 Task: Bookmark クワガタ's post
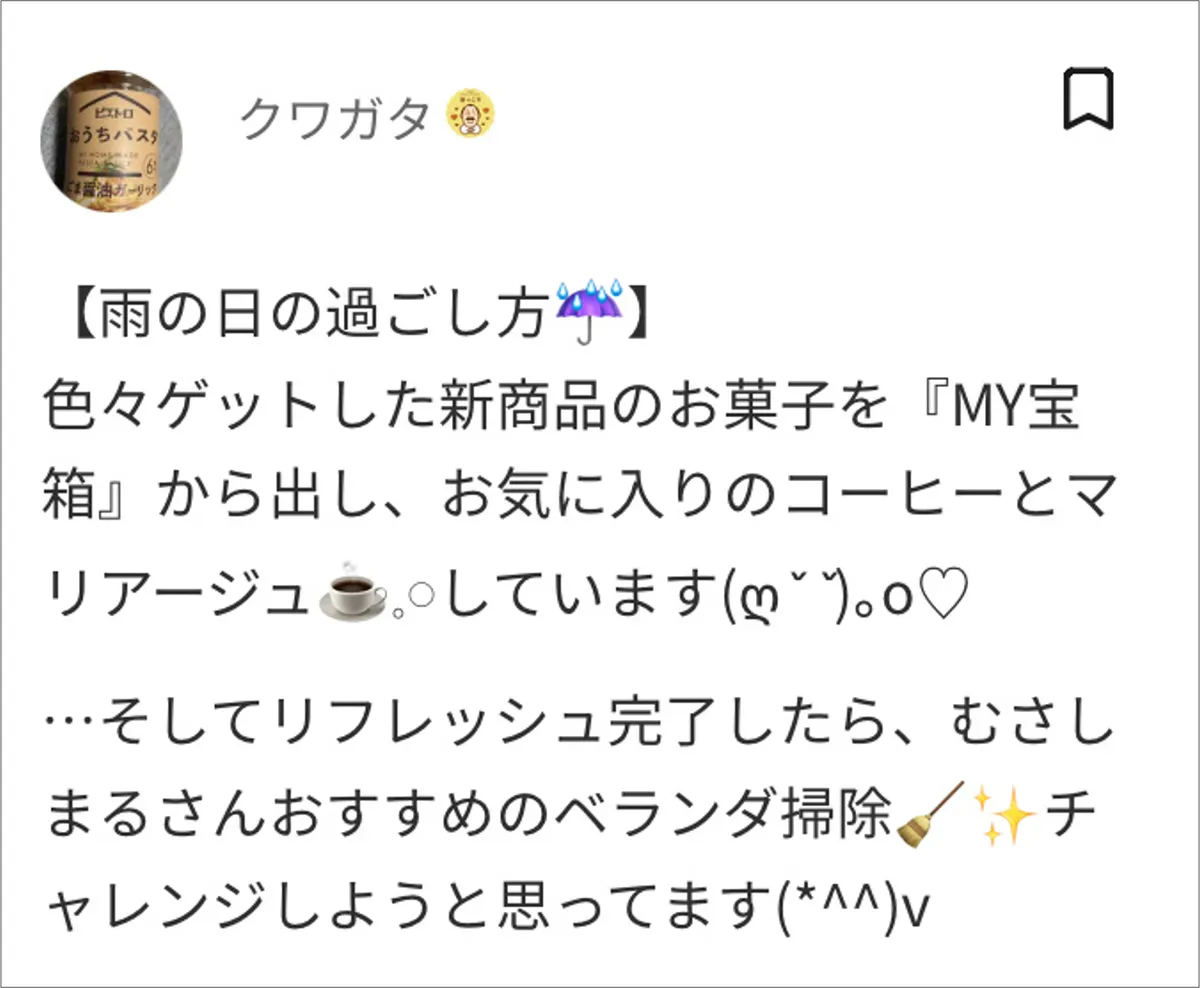point(1088,99)
